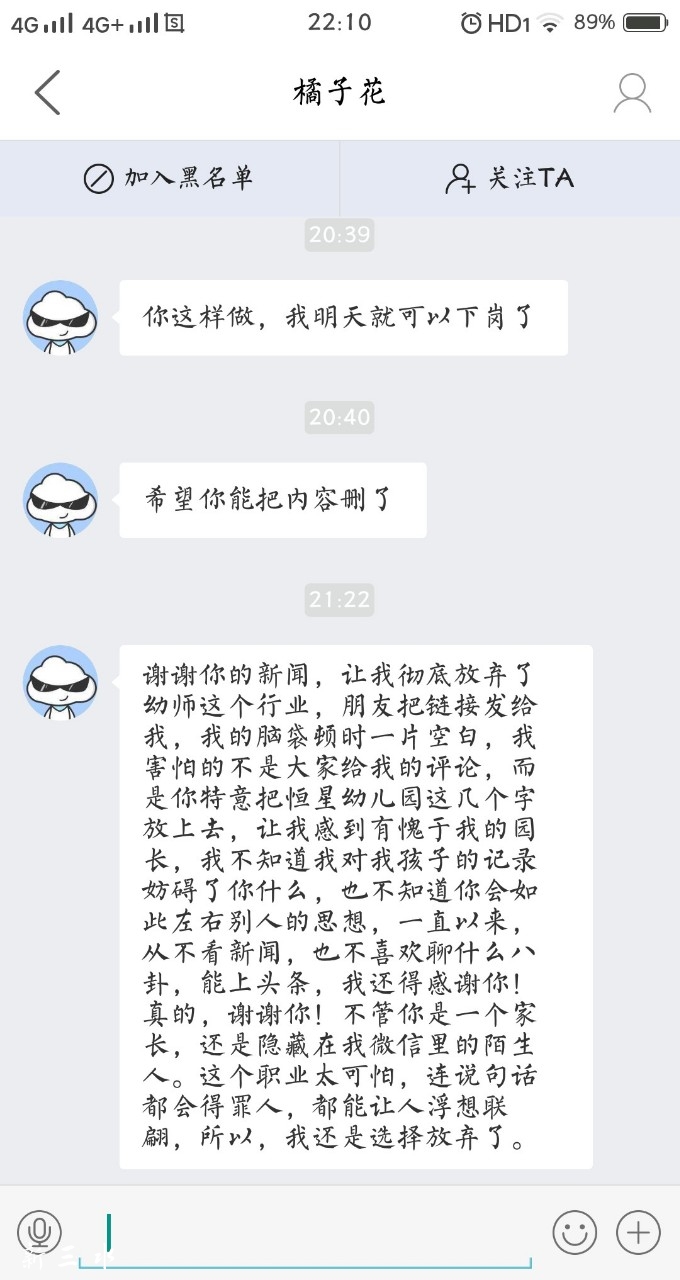Open the 橘子花 profile icon
This screenshot has width=680, height=1280.
click(632, 93)
